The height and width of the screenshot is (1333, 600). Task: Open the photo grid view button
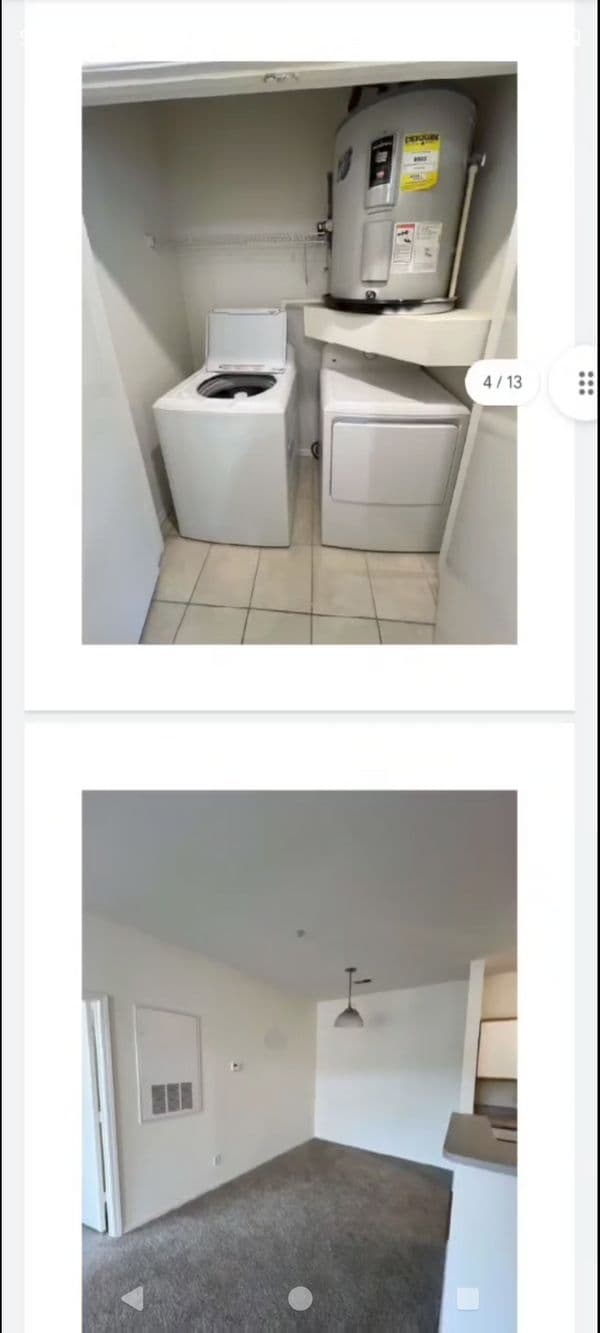point(586,382)
